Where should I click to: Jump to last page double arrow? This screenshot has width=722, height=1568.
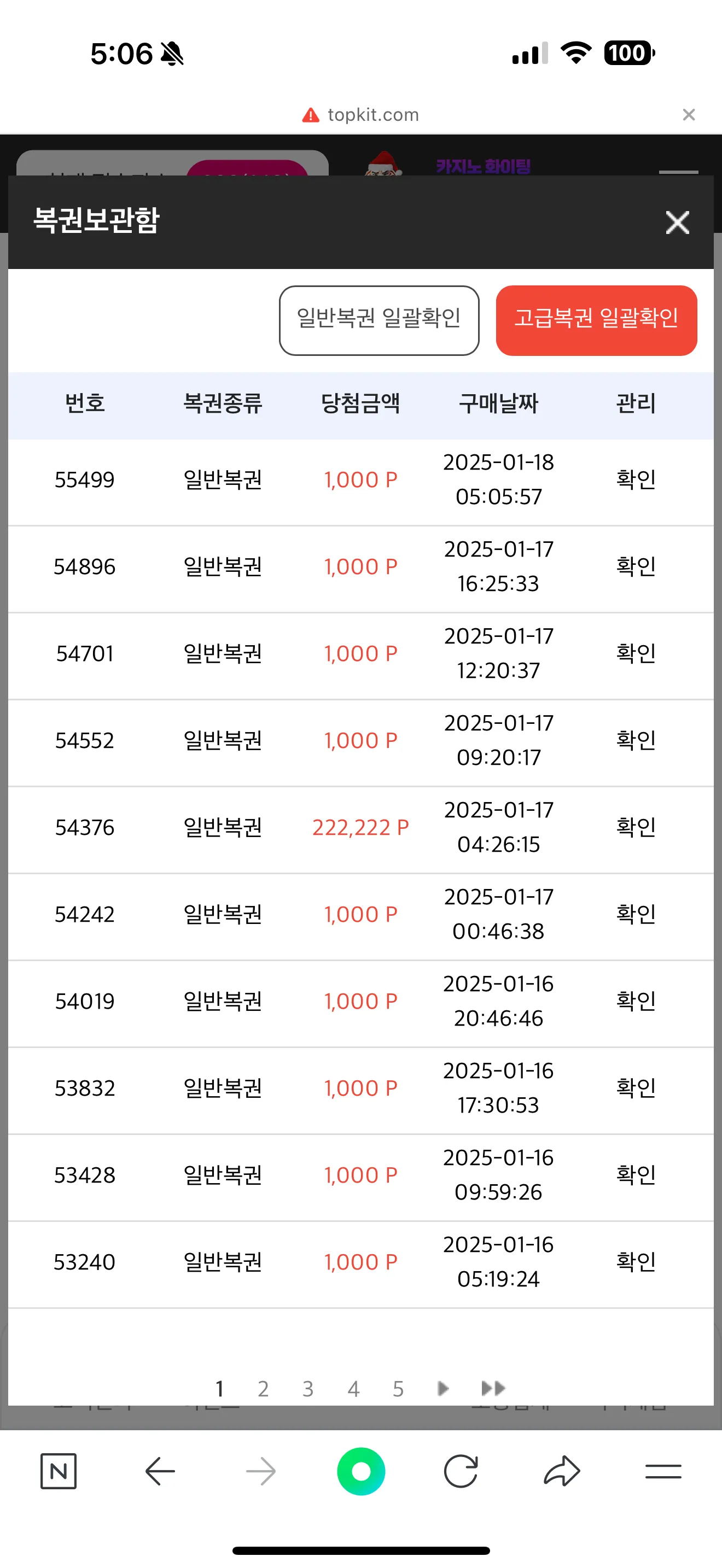click(493, 1389)
